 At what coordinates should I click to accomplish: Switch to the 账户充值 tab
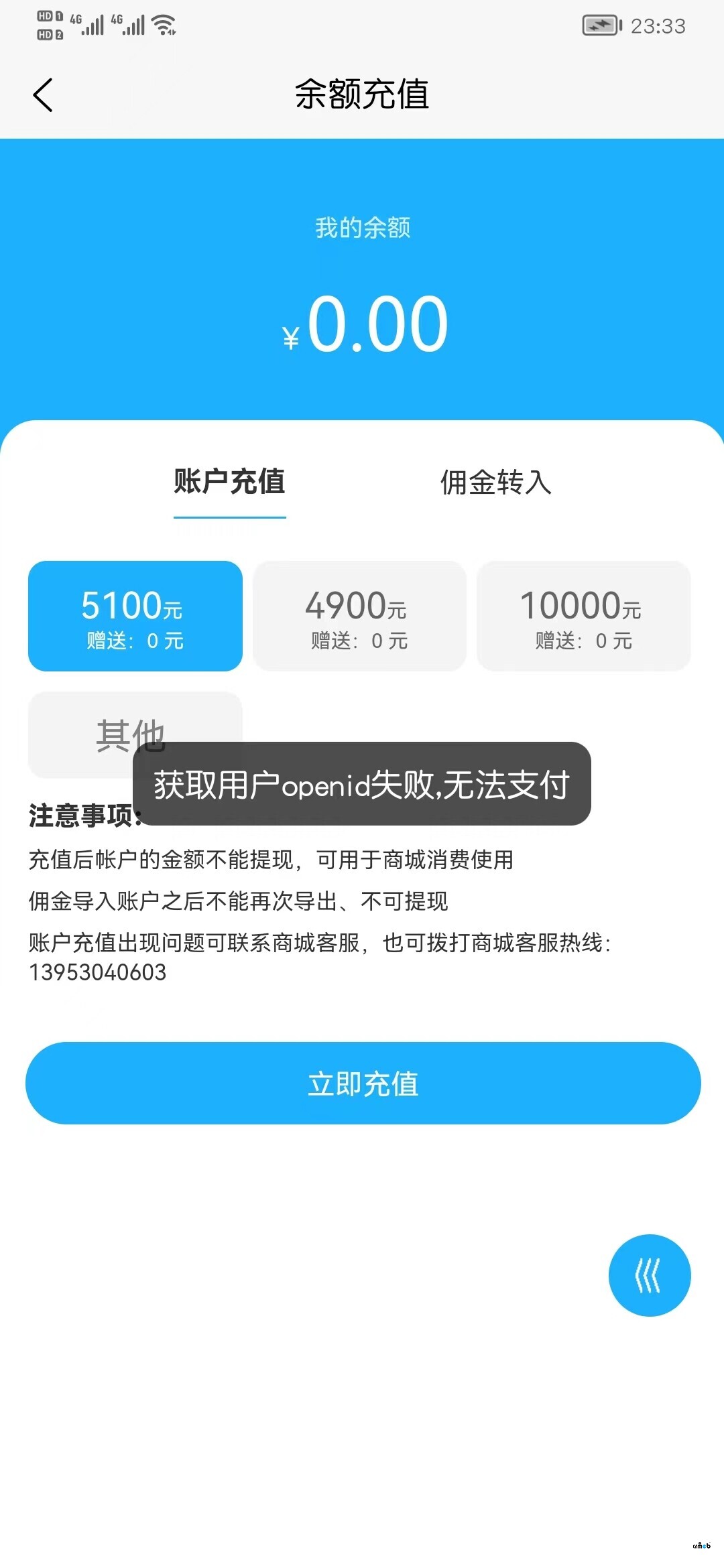(x=229, y=482)
